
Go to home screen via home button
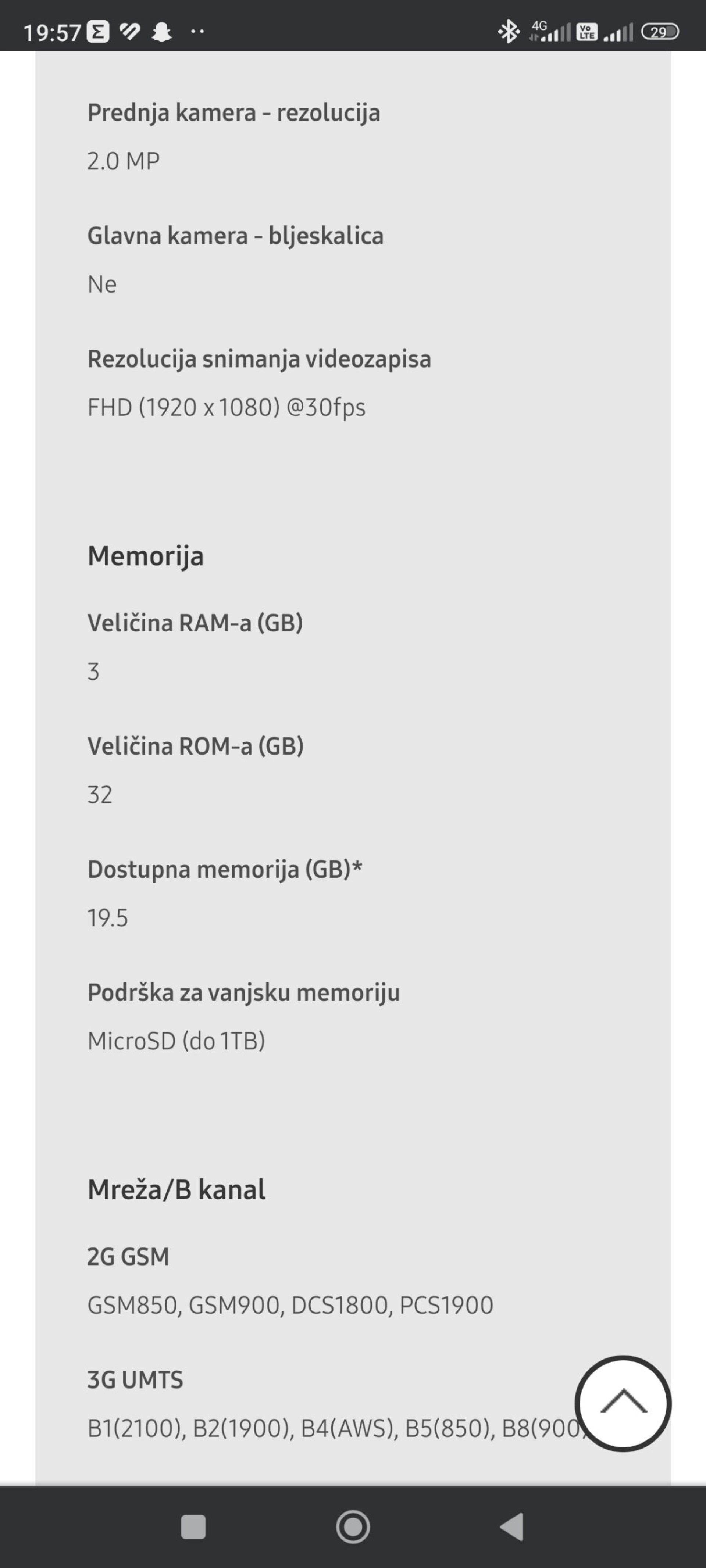click(353, 1526)
